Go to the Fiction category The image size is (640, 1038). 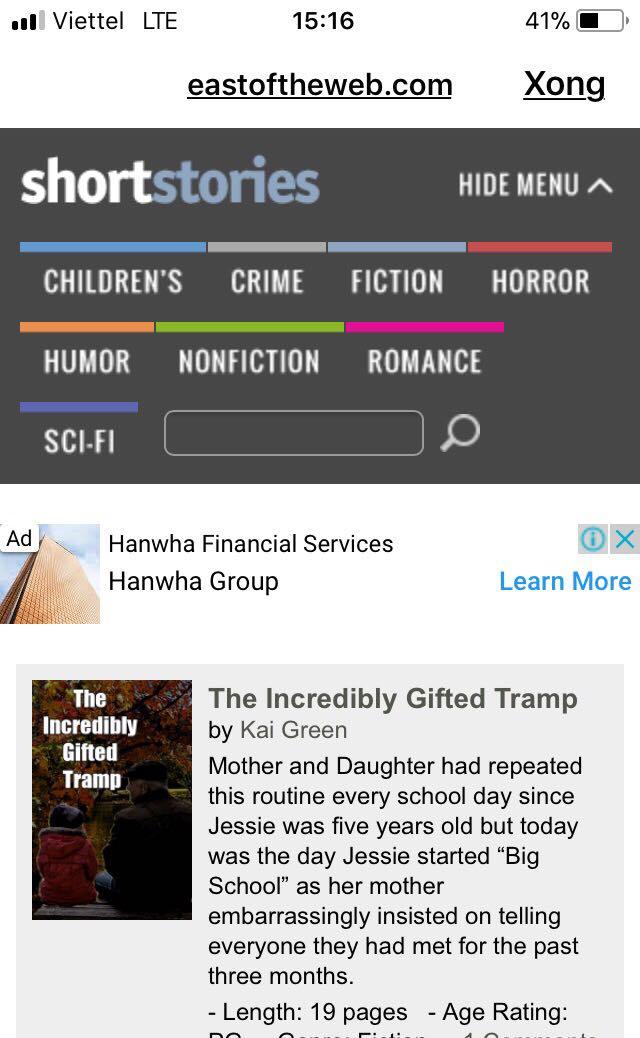397,282
